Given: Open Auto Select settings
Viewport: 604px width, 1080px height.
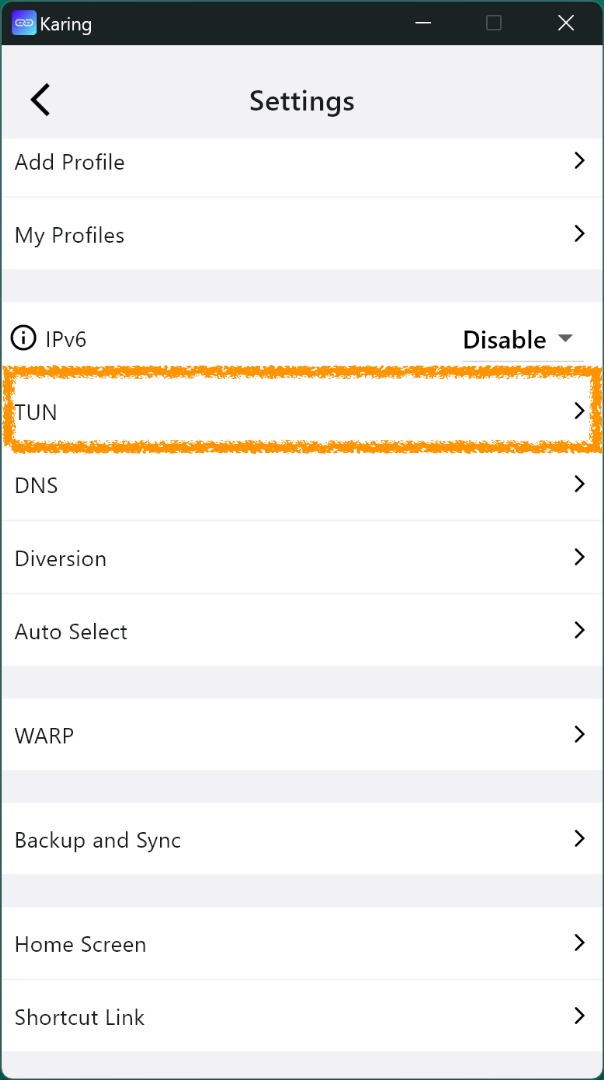Looking at the screenshot, I should pos(302,631).
